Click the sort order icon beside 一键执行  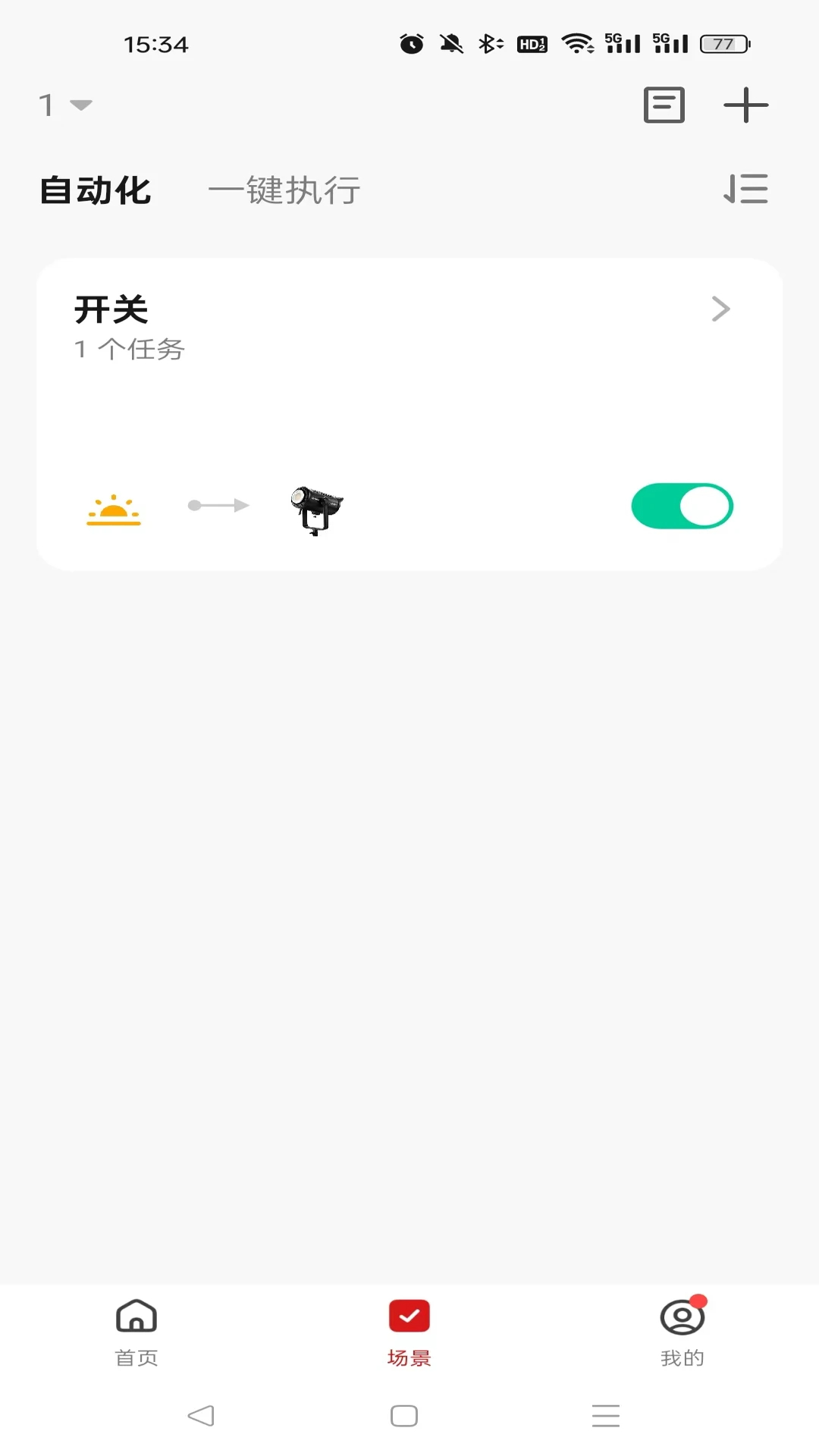coord(745,190)
